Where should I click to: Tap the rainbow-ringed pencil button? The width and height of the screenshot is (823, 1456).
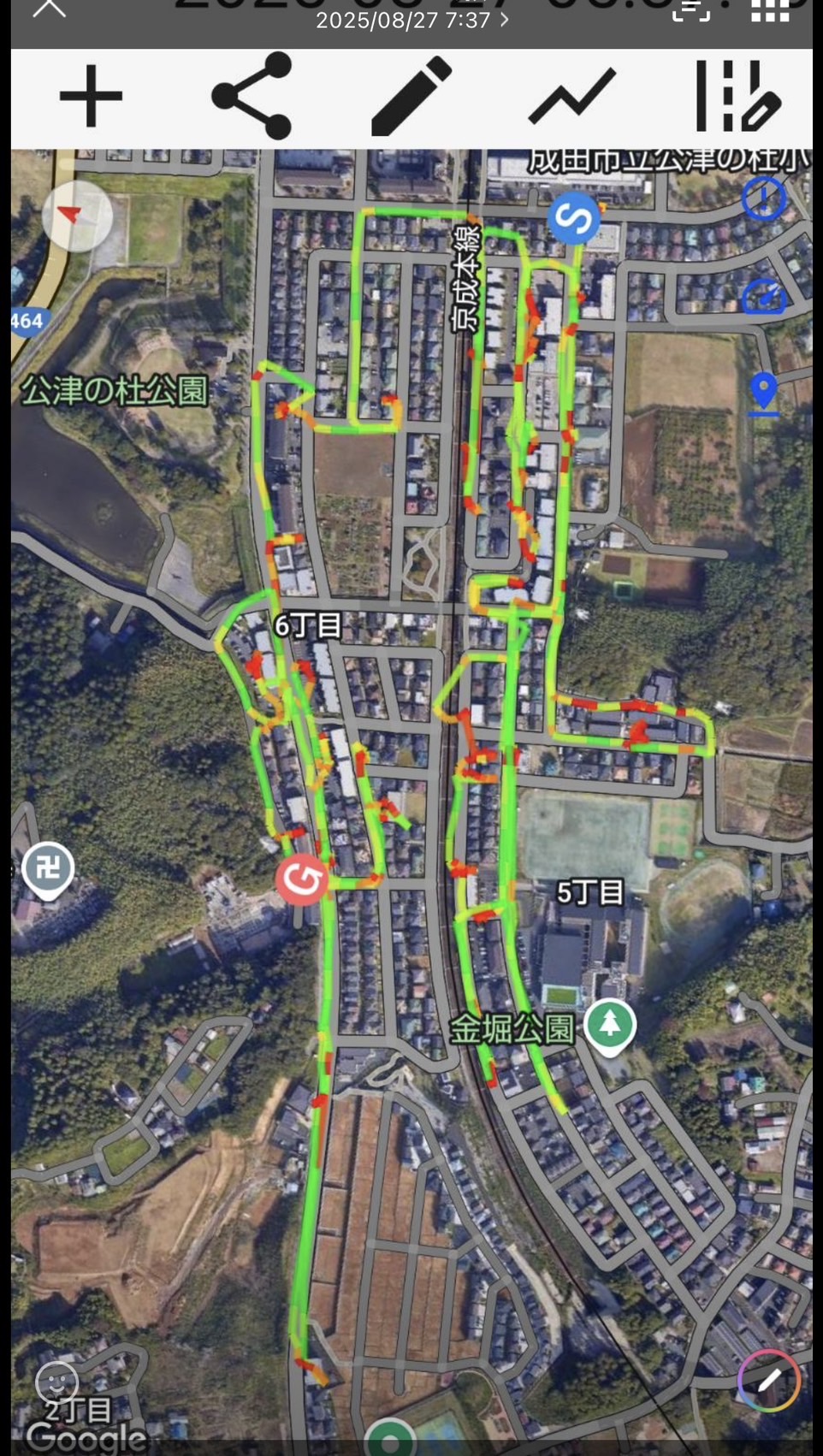[768, 1380]
